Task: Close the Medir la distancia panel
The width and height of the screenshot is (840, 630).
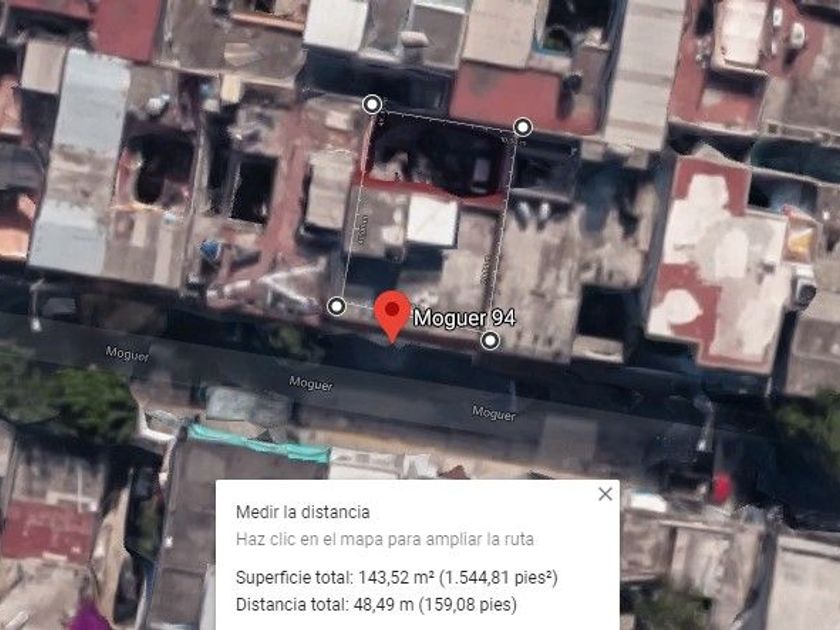Action: (605, 493)
